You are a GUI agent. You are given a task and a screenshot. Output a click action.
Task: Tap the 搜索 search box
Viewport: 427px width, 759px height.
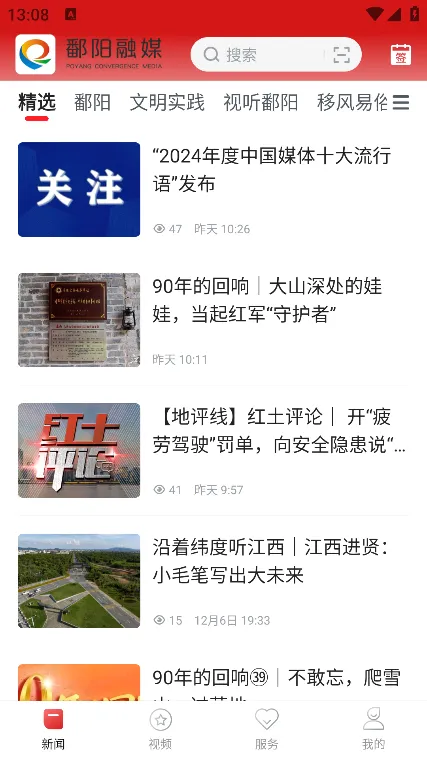coord(276,55)
